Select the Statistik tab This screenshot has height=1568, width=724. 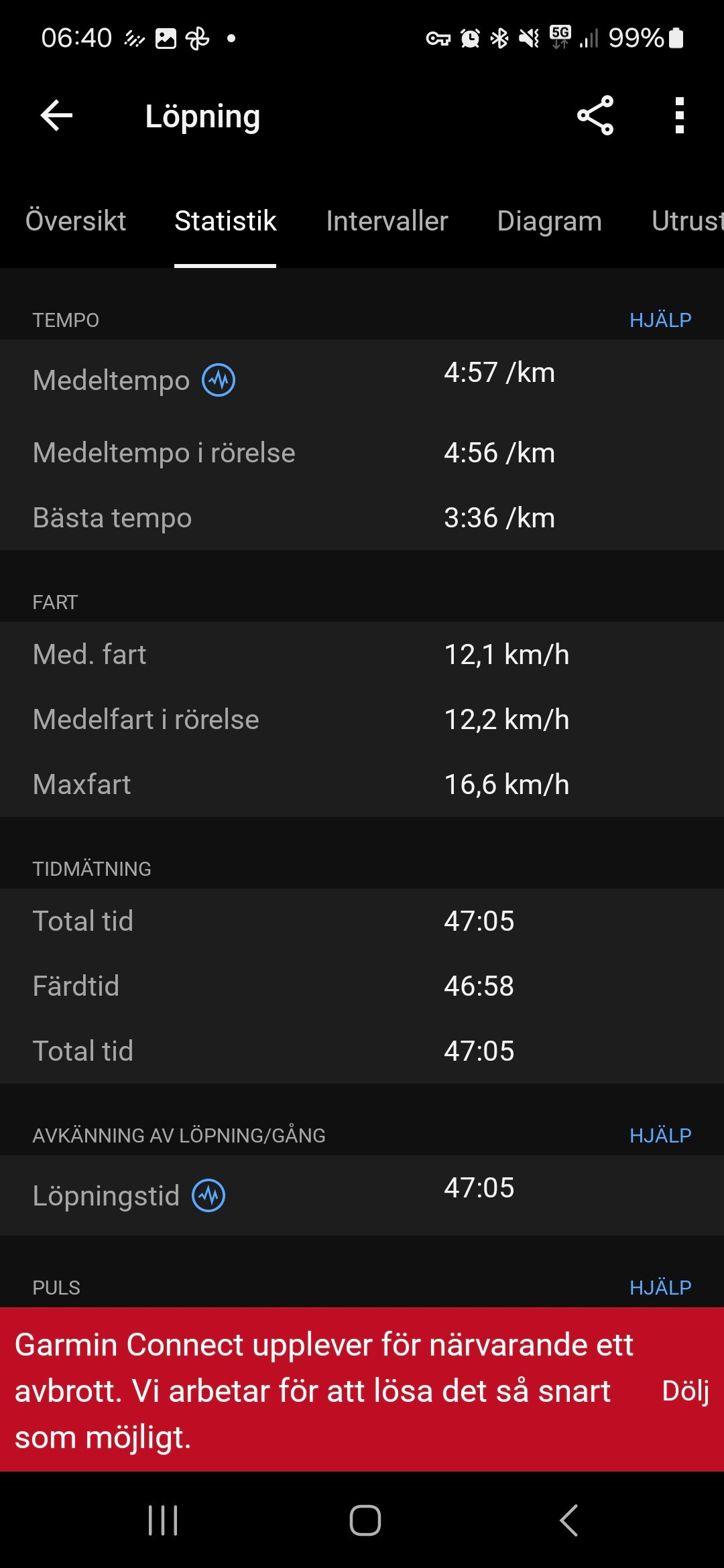tap(225, 221)
